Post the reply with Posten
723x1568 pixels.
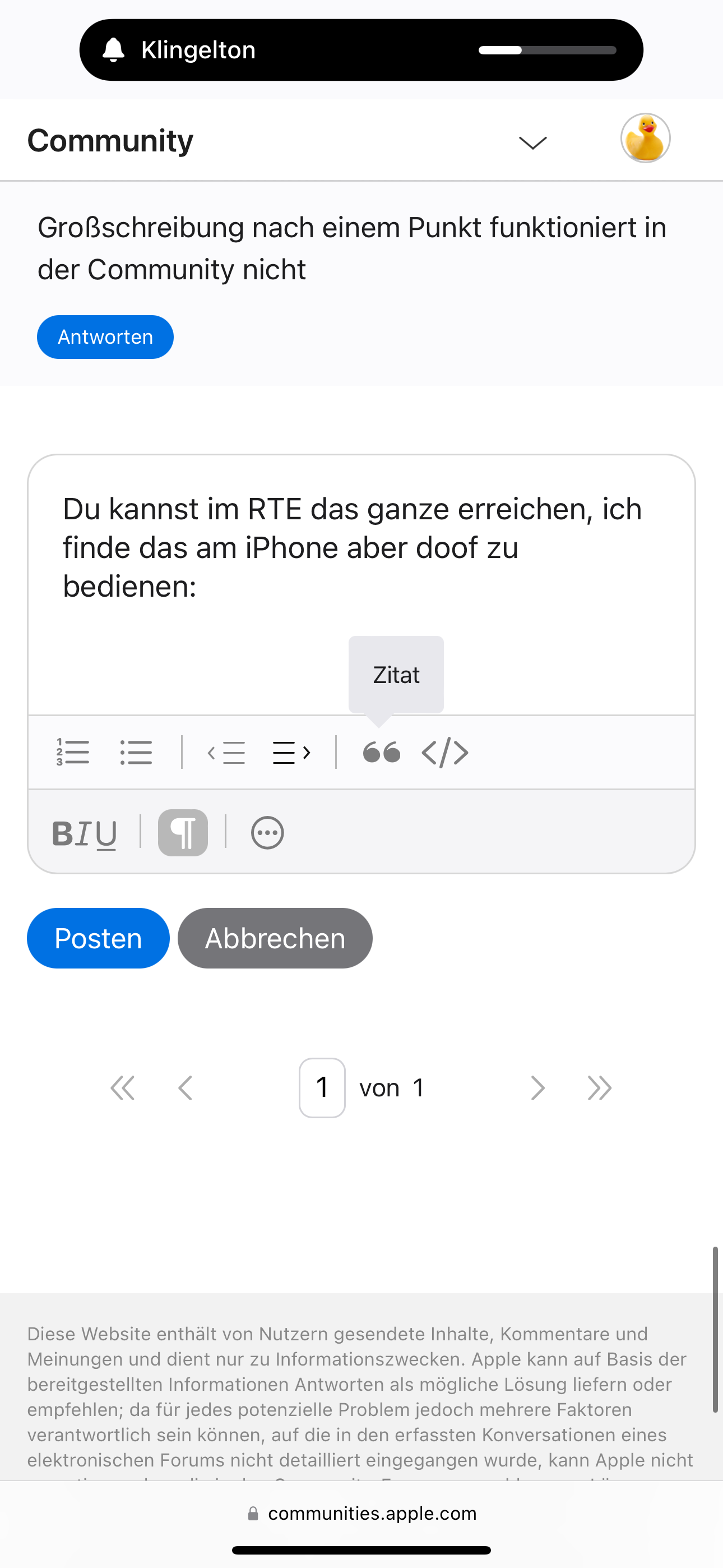click(98, 938)
